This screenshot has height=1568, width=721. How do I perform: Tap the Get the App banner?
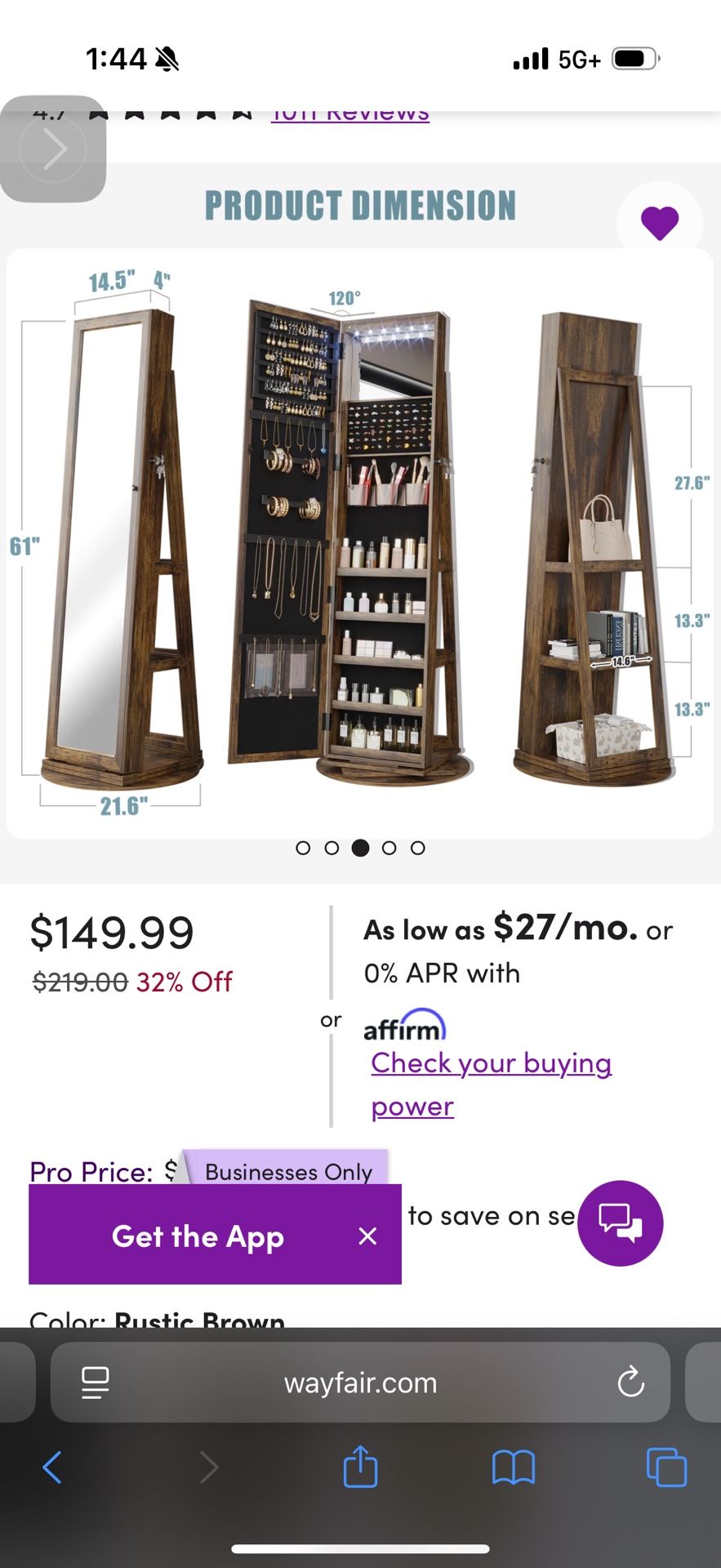198,1236
